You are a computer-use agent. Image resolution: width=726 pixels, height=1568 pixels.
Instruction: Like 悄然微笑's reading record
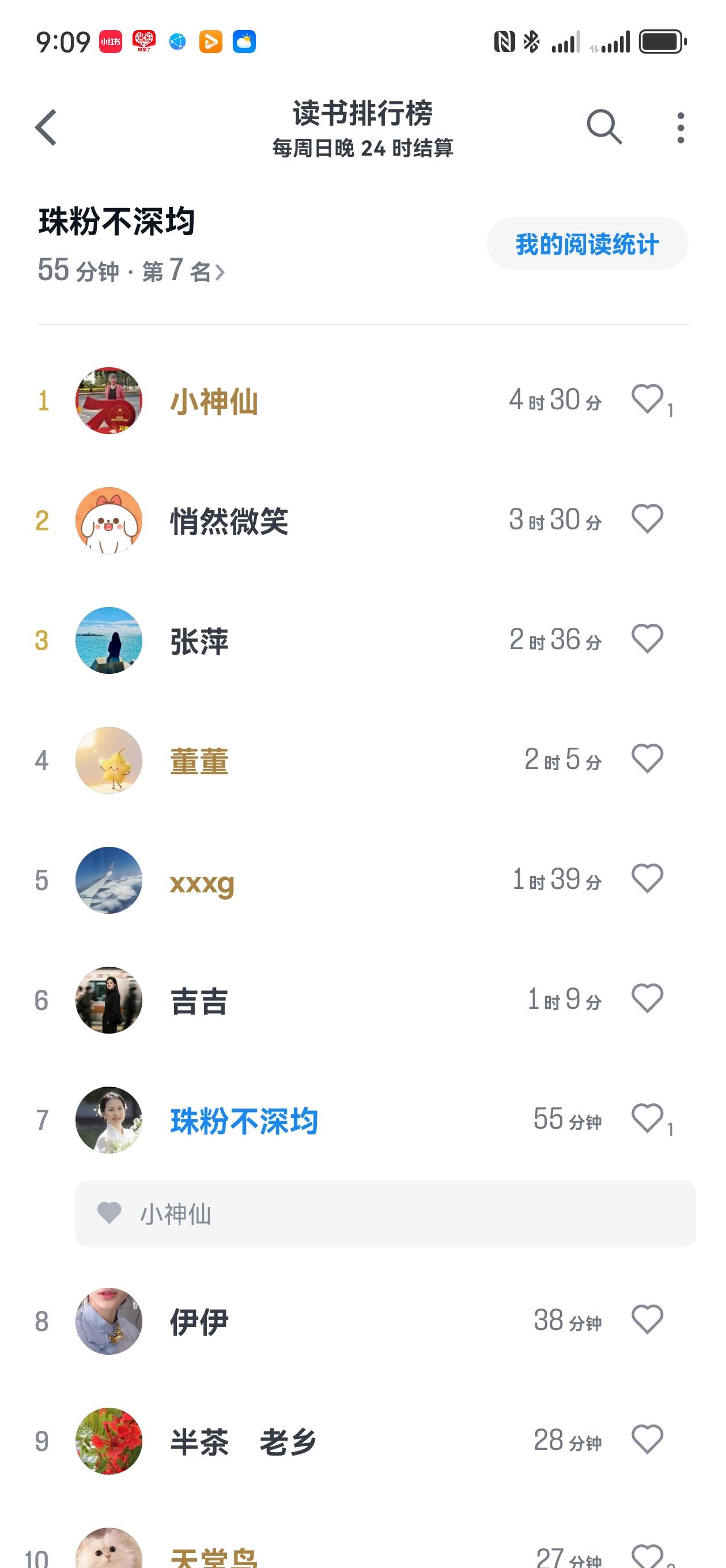point(647,519)
